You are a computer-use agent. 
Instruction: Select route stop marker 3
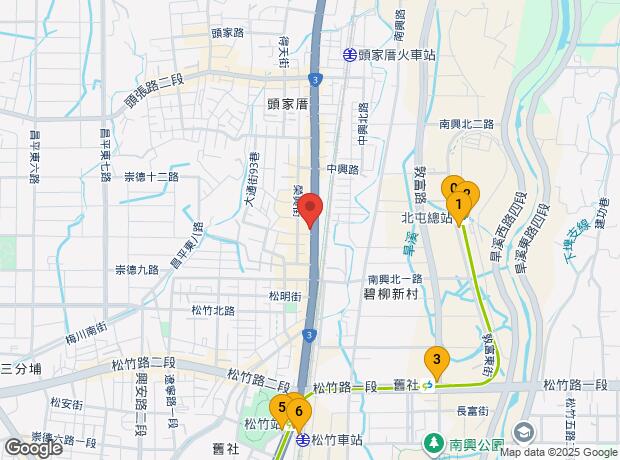(436, 358)
